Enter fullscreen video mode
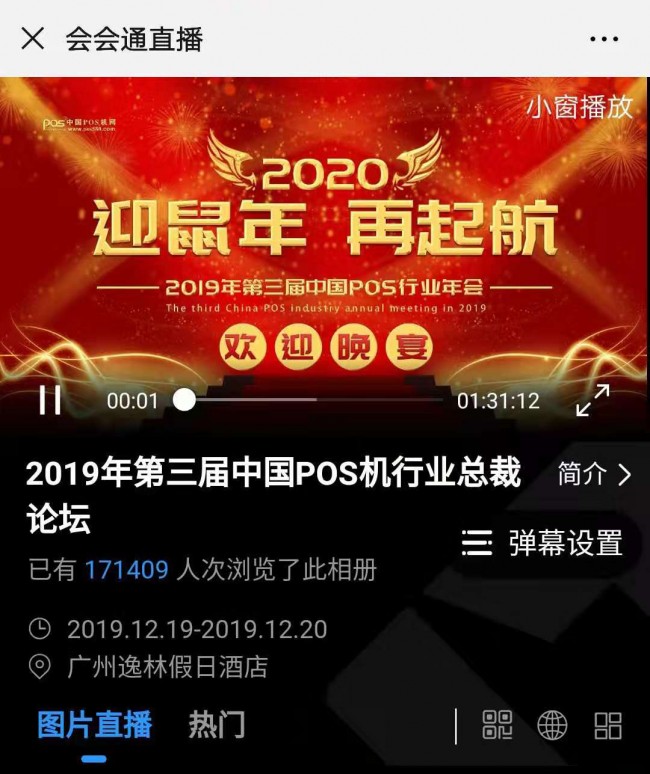Screen dimensions: 650x774 click(x=593, y=400)
